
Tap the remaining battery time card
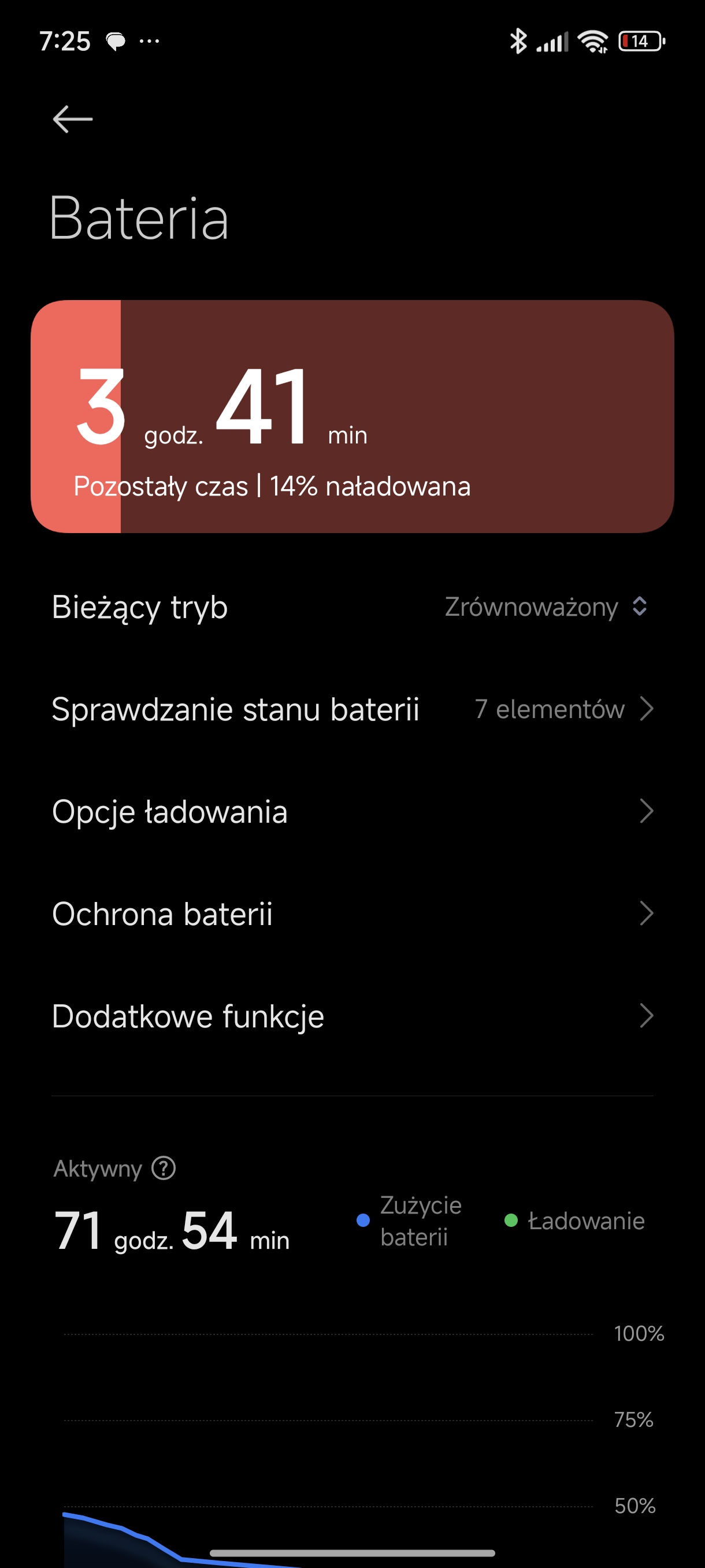pos(352,416)
